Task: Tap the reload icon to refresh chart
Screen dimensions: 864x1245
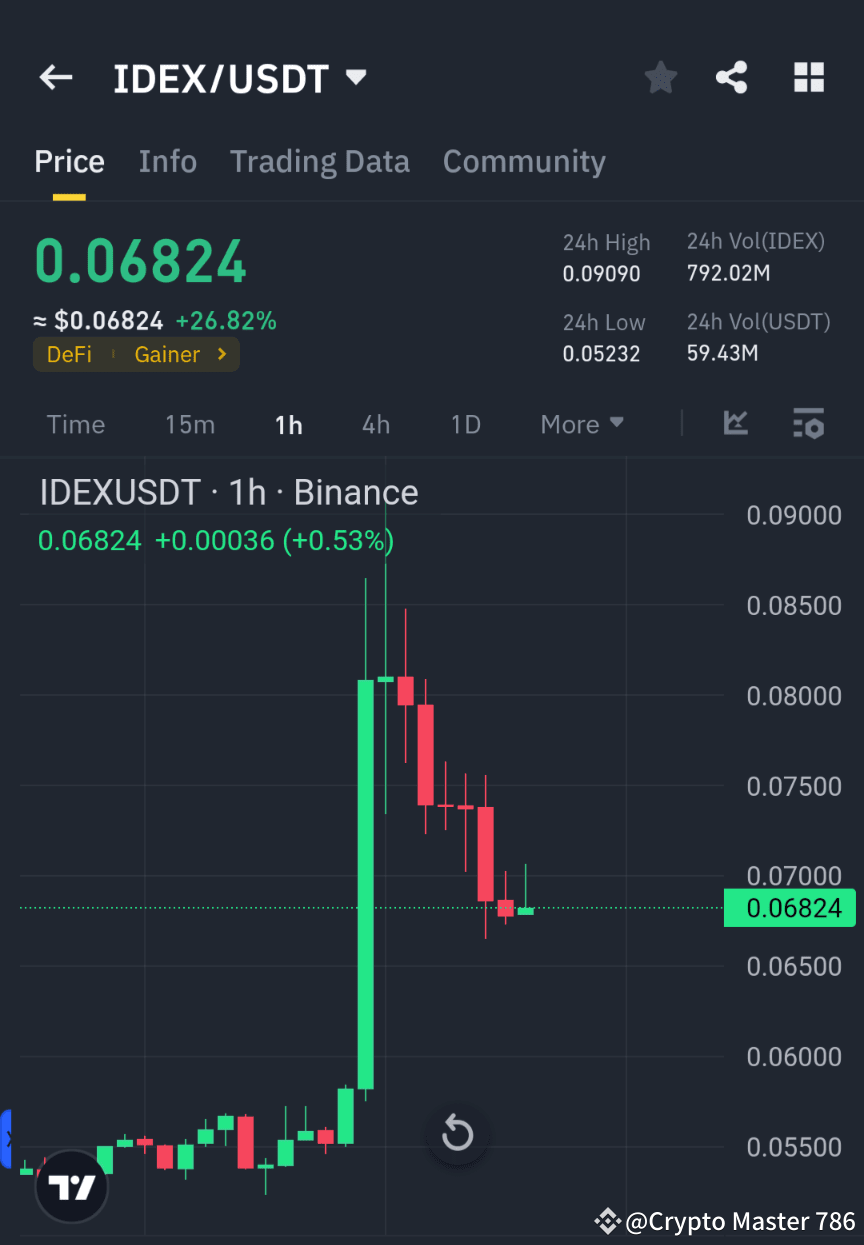Action: (457, 1134)
